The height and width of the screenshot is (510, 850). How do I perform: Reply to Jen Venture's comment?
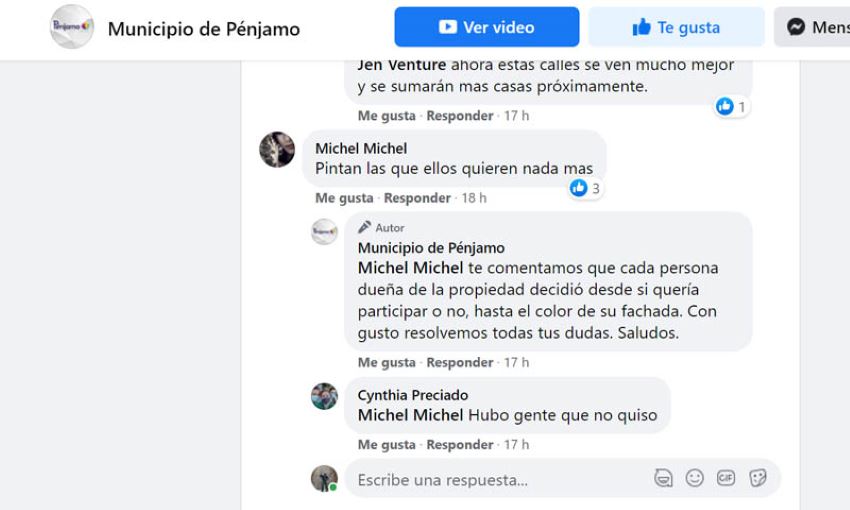[x=459, y=116]
